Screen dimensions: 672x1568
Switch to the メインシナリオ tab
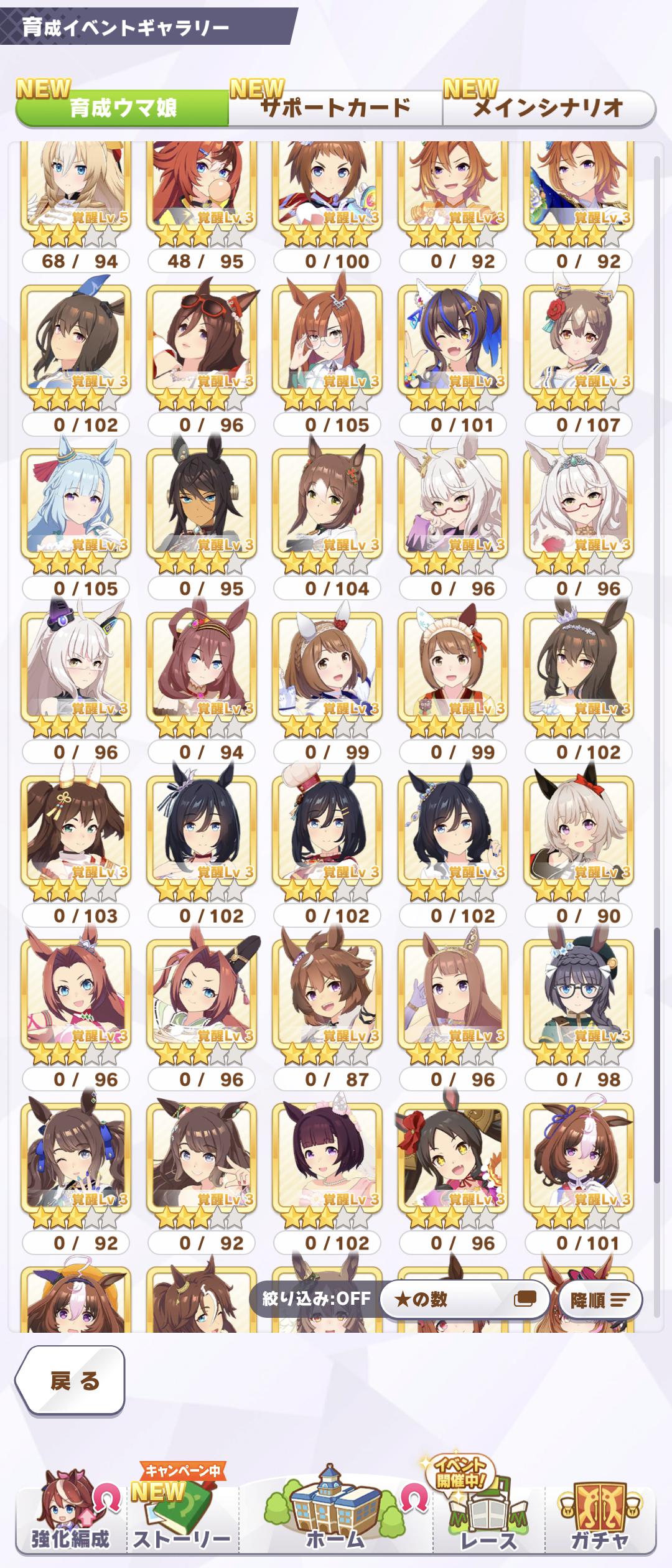point(548,108)
